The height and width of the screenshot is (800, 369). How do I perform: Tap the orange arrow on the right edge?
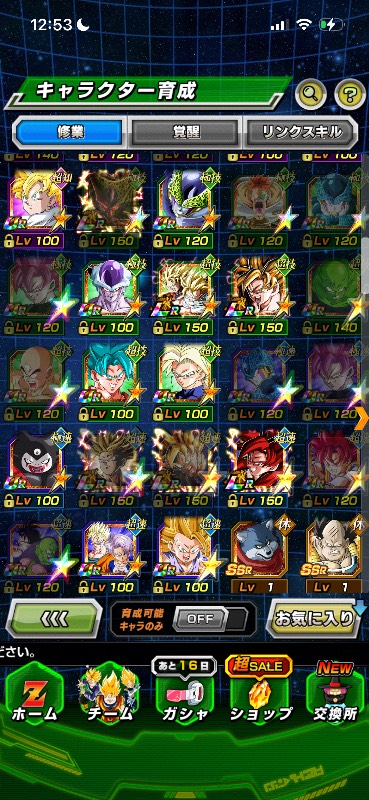(364, 417)
